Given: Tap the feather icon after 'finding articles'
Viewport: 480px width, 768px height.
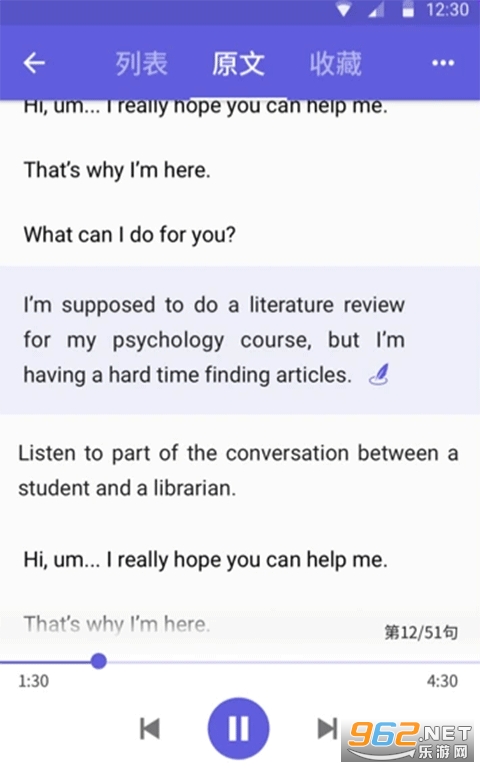Looking at the screenshot, I should pos(379,375).
